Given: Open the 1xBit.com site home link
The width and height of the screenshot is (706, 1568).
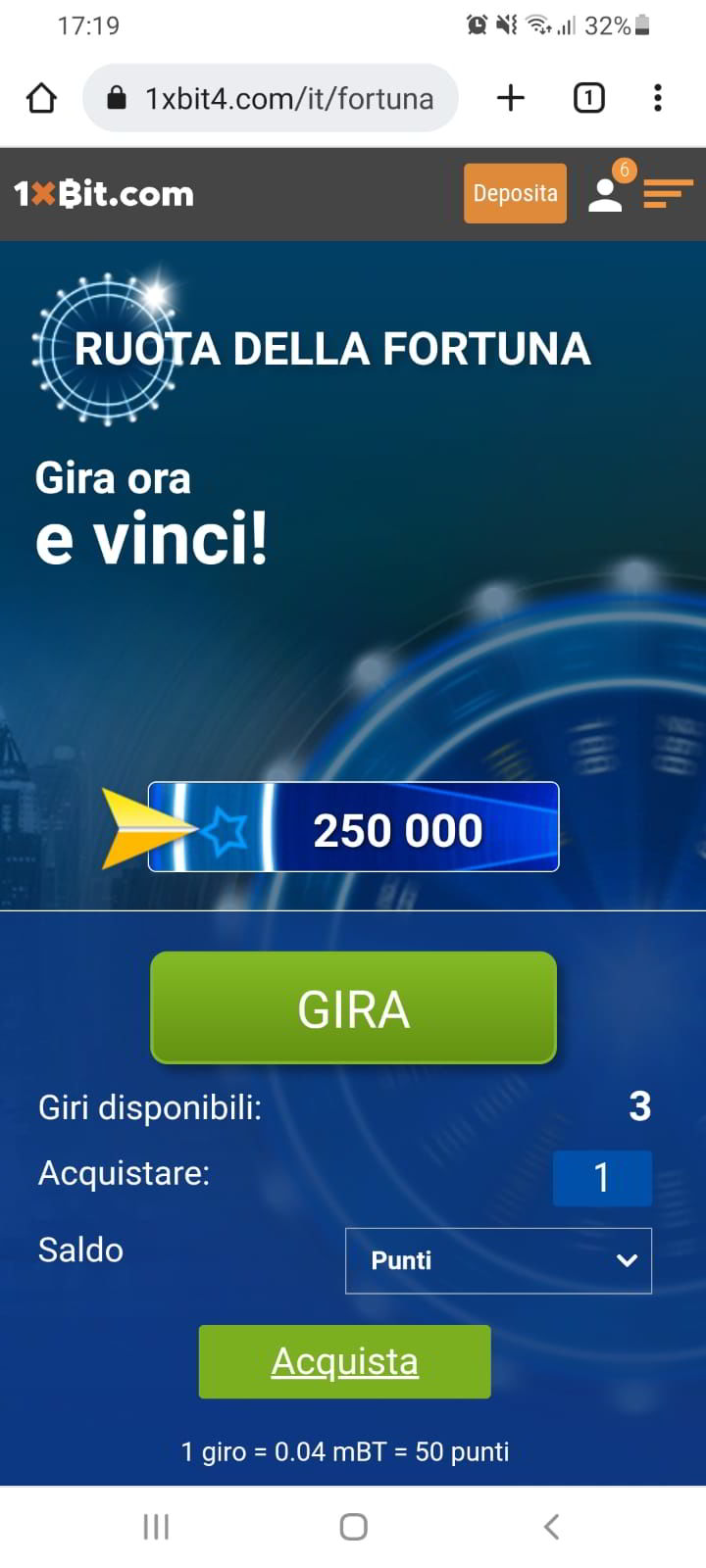Looking at the screenshot, I should (104, 193).
